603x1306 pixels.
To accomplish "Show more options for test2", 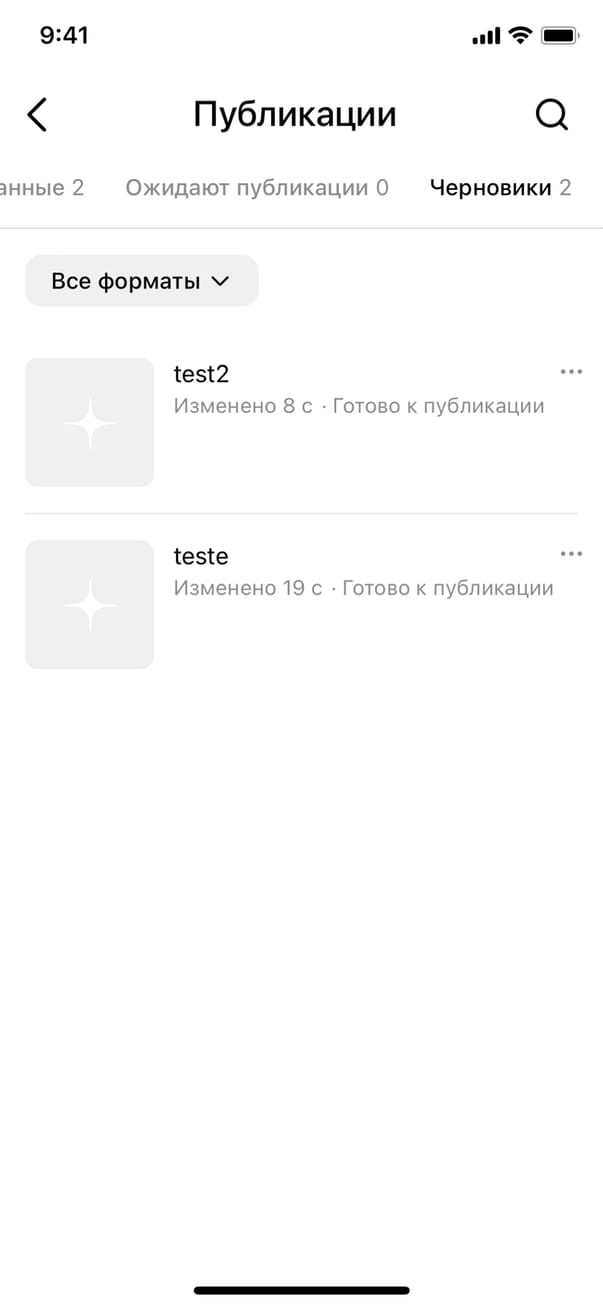I will coord(571,372).
